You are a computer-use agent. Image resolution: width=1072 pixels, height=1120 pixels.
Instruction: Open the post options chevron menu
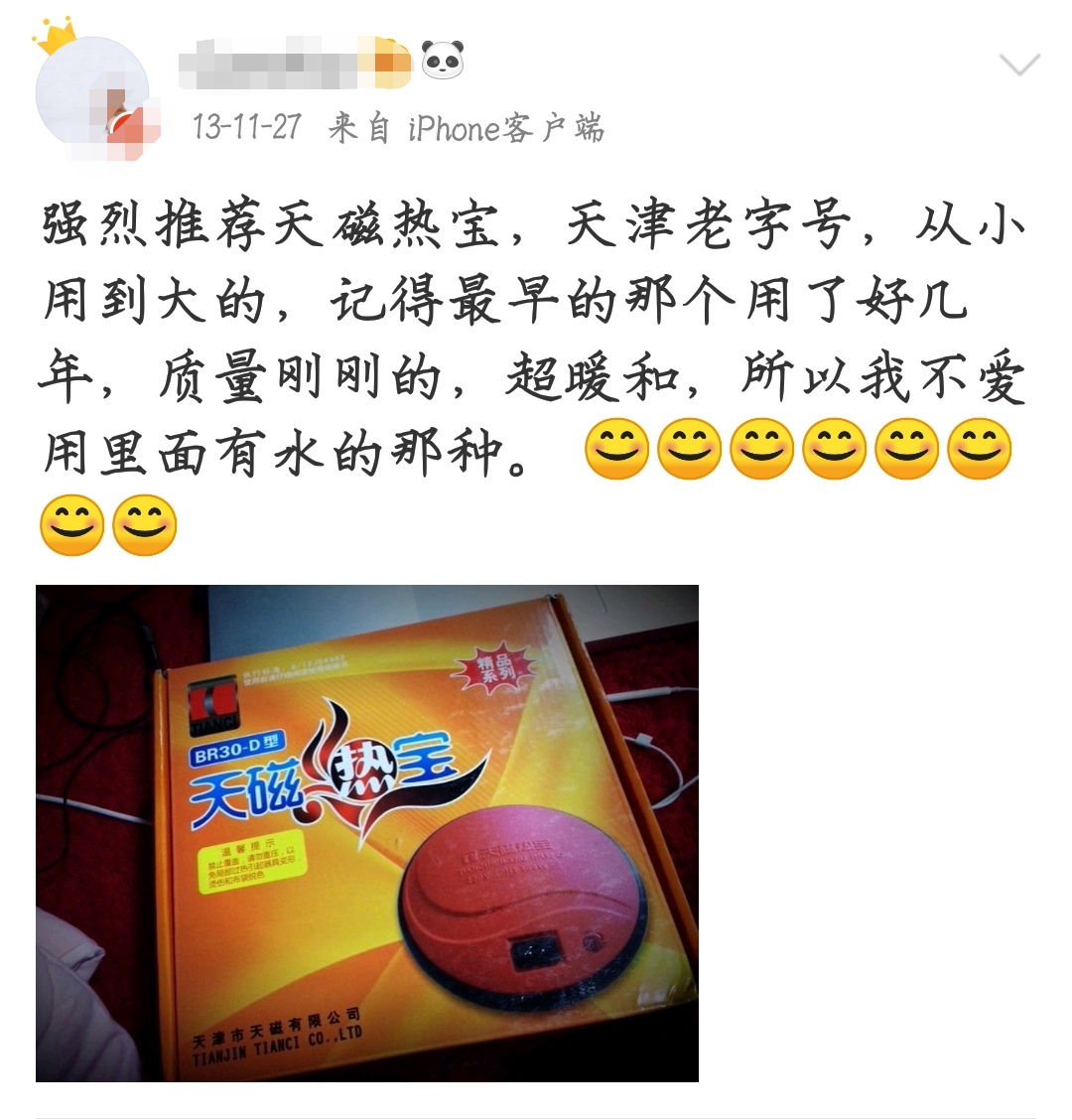[1019, 67]
